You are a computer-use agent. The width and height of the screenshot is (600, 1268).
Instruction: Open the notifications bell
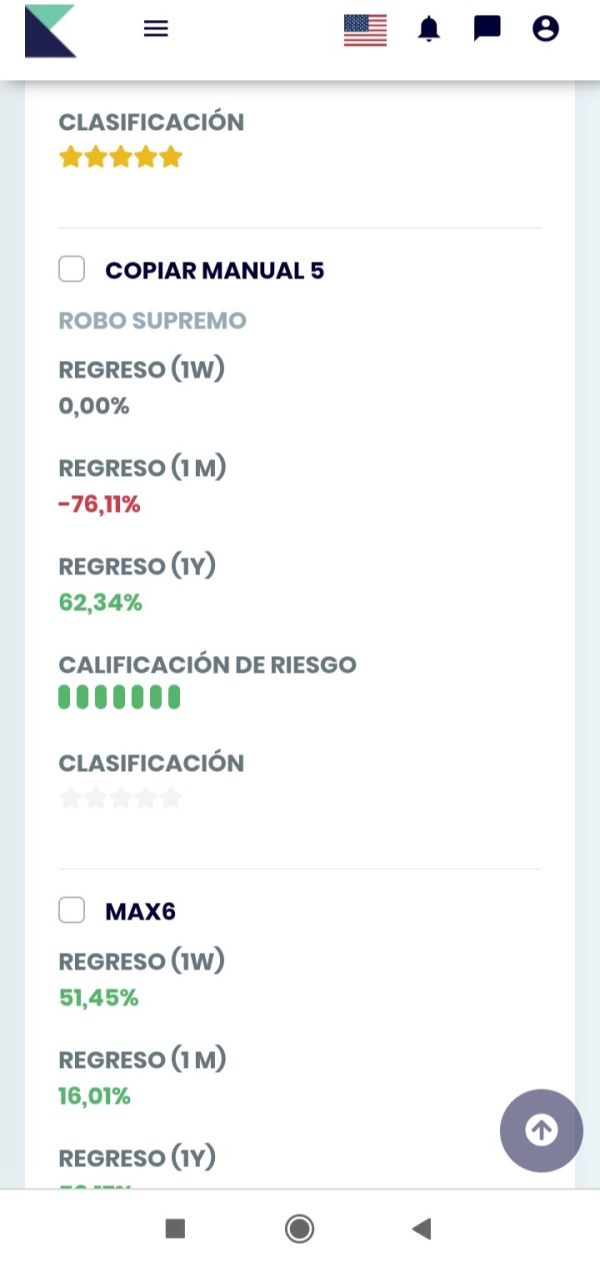[429, 29]
